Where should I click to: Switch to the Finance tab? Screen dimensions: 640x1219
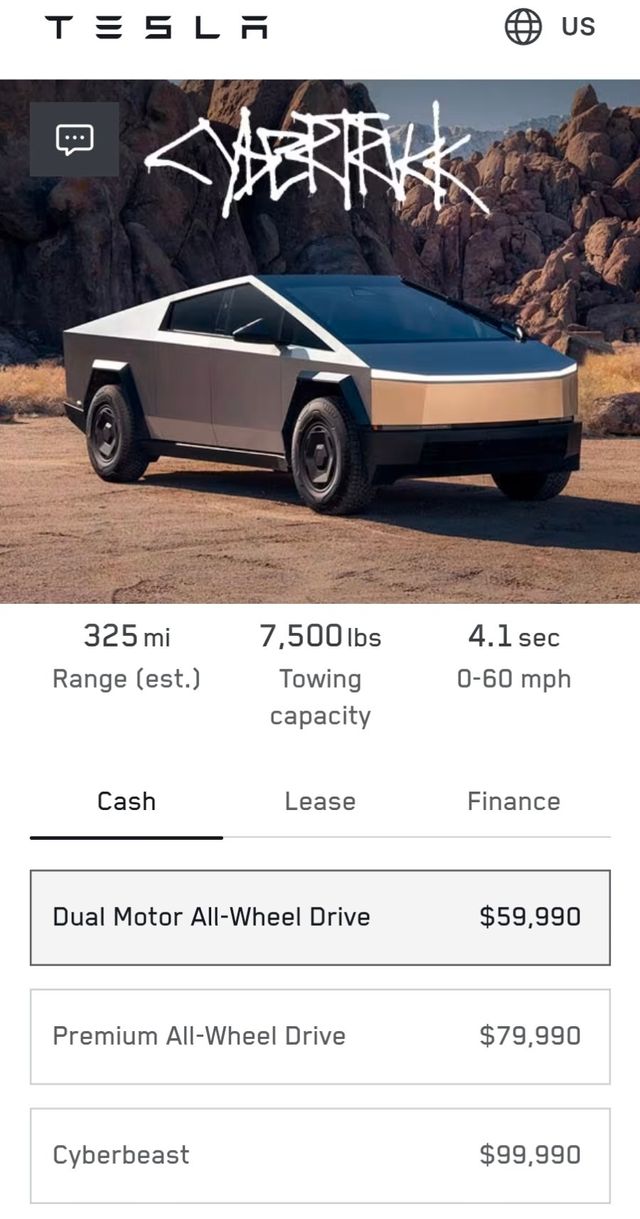(x=513, y=802)
